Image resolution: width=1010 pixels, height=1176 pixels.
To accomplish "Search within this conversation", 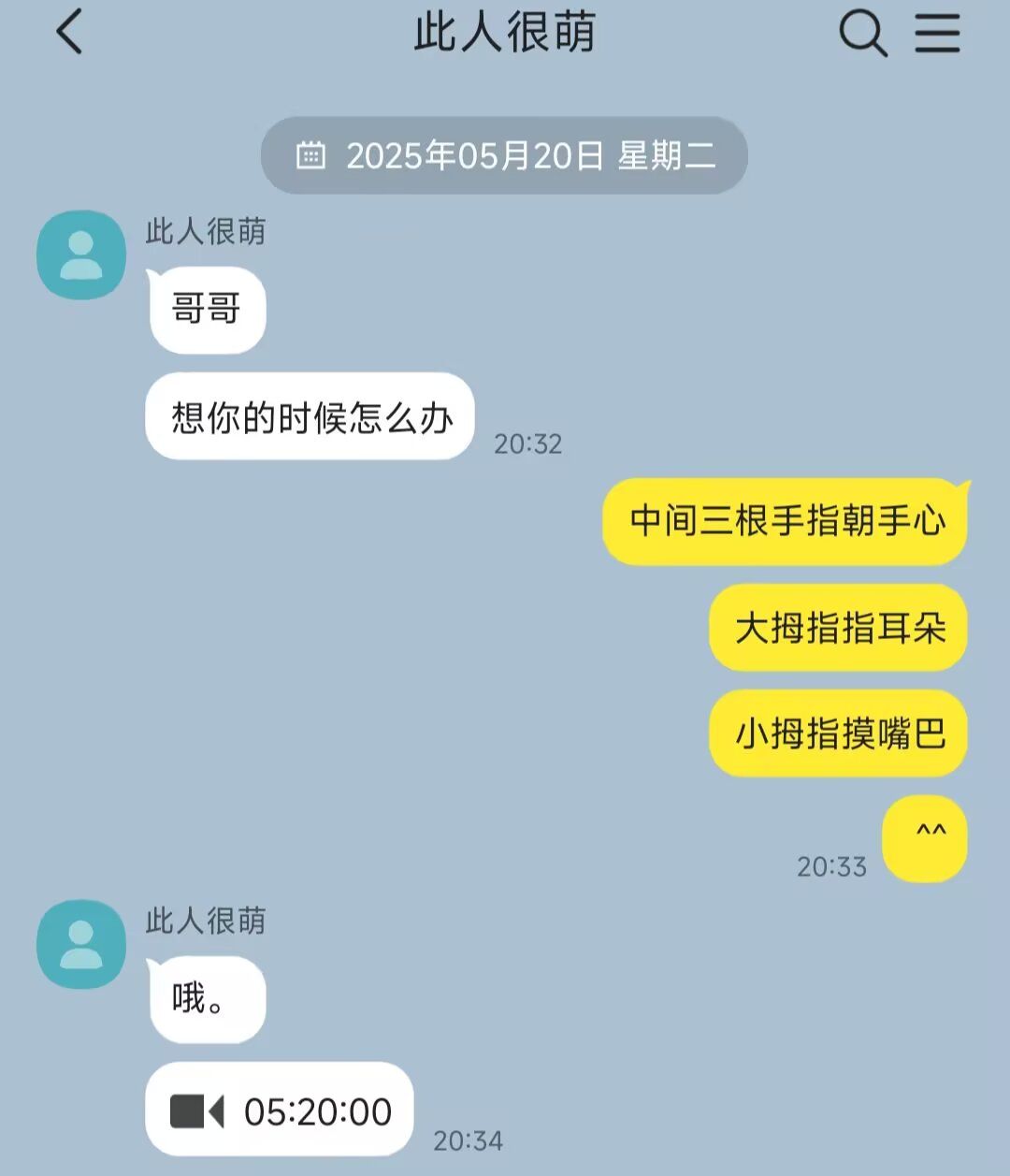I will 861,34.
